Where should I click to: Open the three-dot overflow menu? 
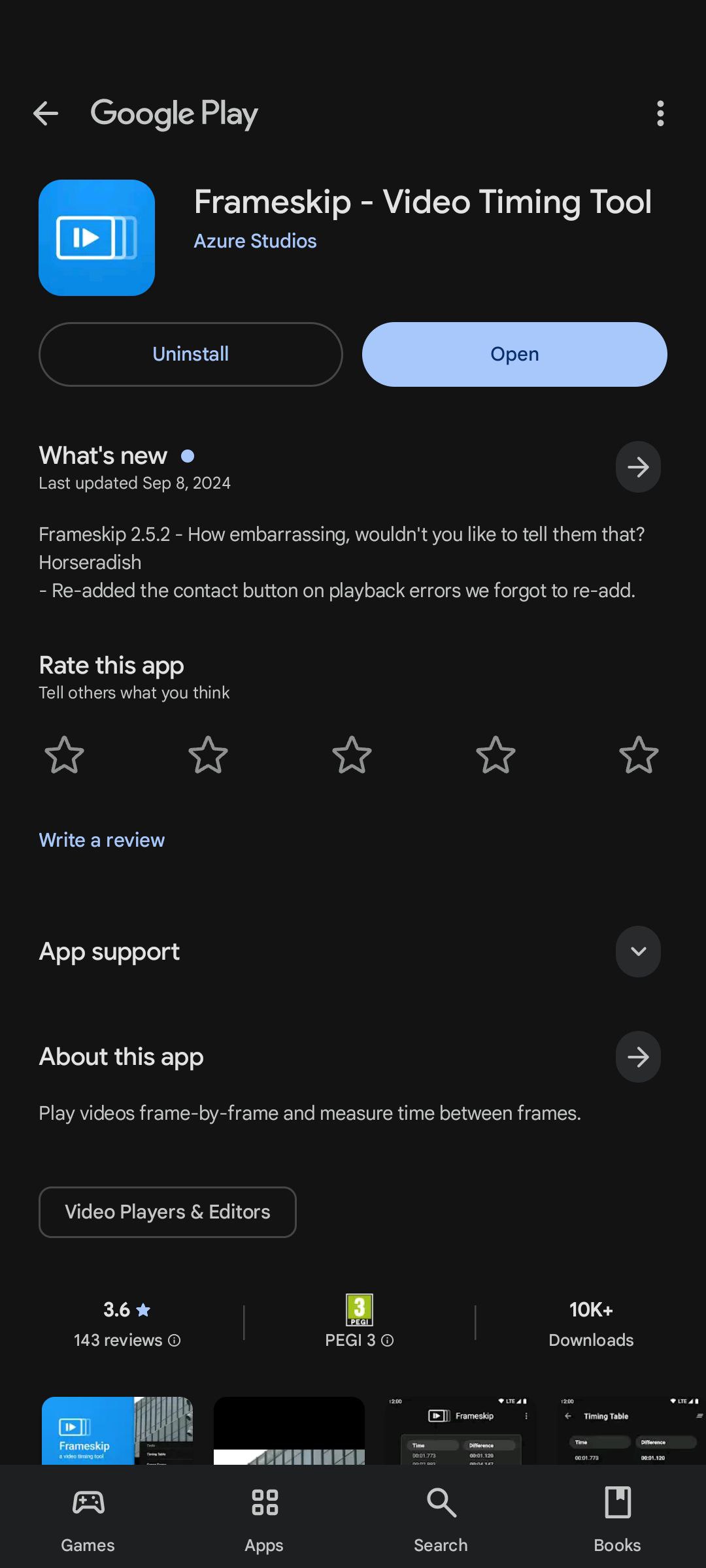click(660, 114)
